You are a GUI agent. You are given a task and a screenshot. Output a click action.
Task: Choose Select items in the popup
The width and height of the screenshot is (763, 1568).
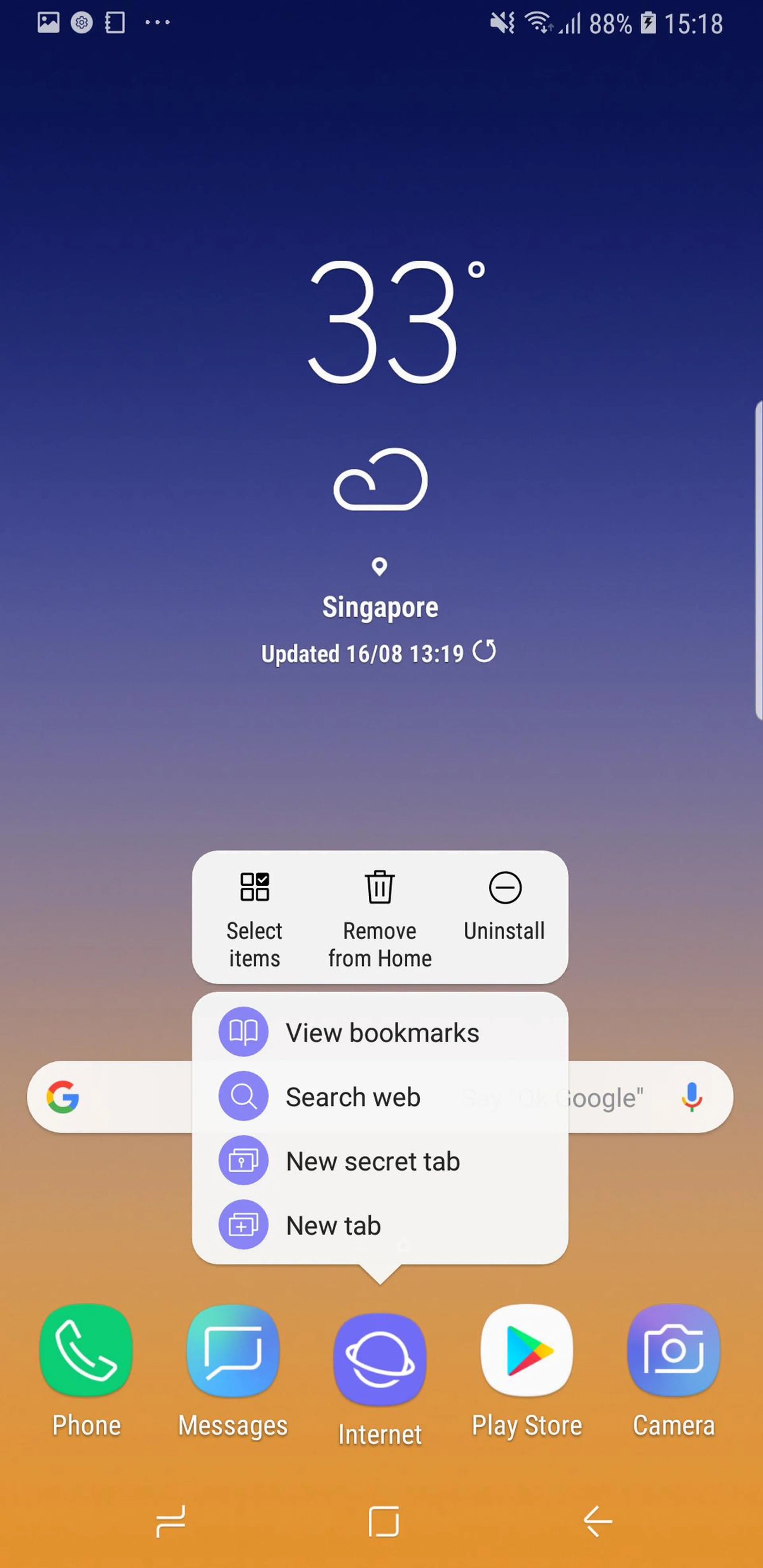255,917
